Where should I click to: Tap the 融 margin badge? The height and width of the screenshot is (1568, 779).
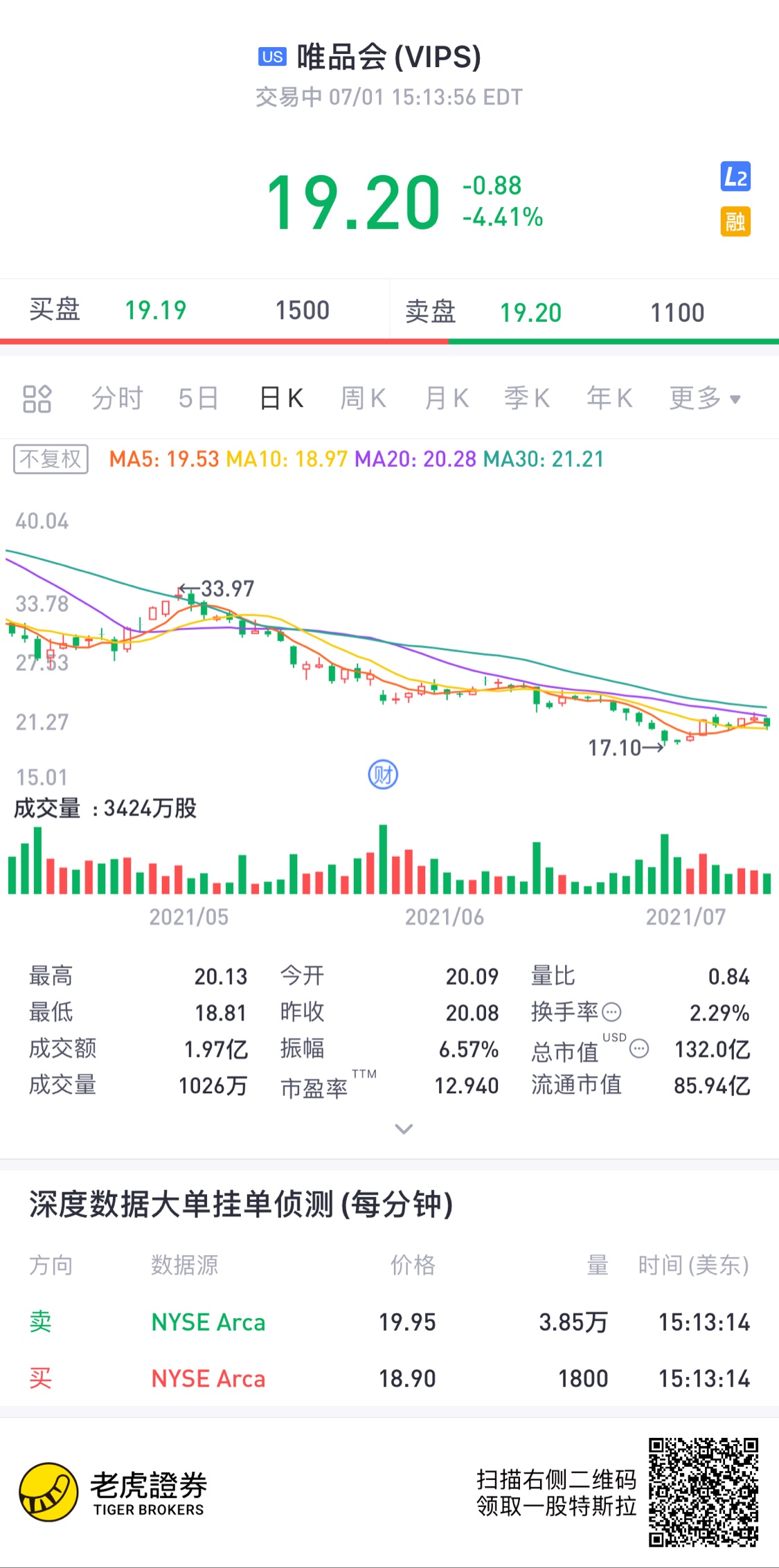(735, 222)
